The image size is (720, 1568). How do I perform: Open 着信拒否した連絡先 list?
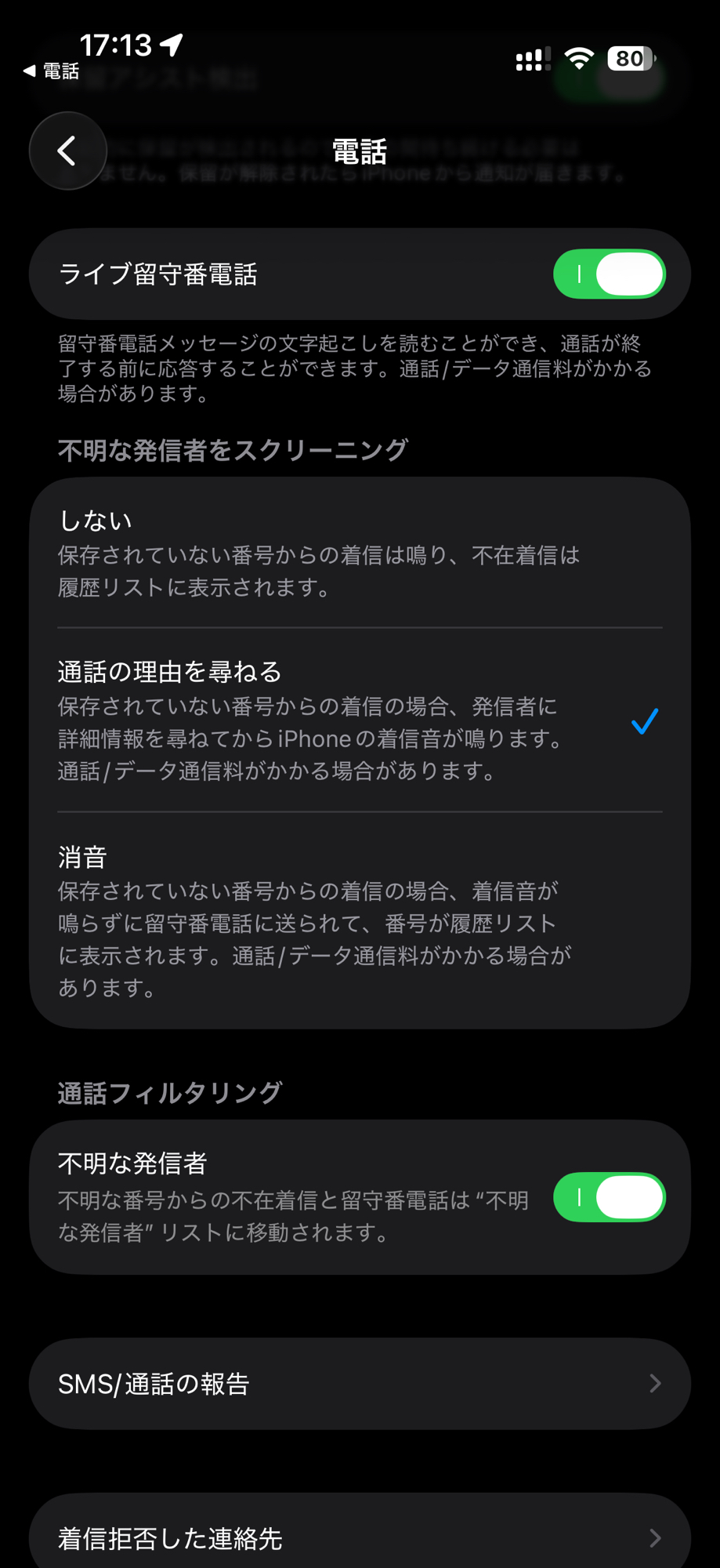click(359, 1537)
